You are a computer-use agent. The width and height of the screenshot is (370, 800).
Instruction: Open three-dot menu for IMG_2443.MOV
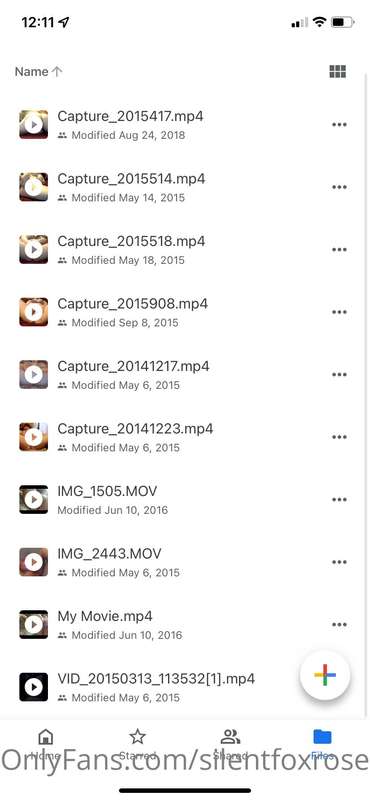click(339, 562)
